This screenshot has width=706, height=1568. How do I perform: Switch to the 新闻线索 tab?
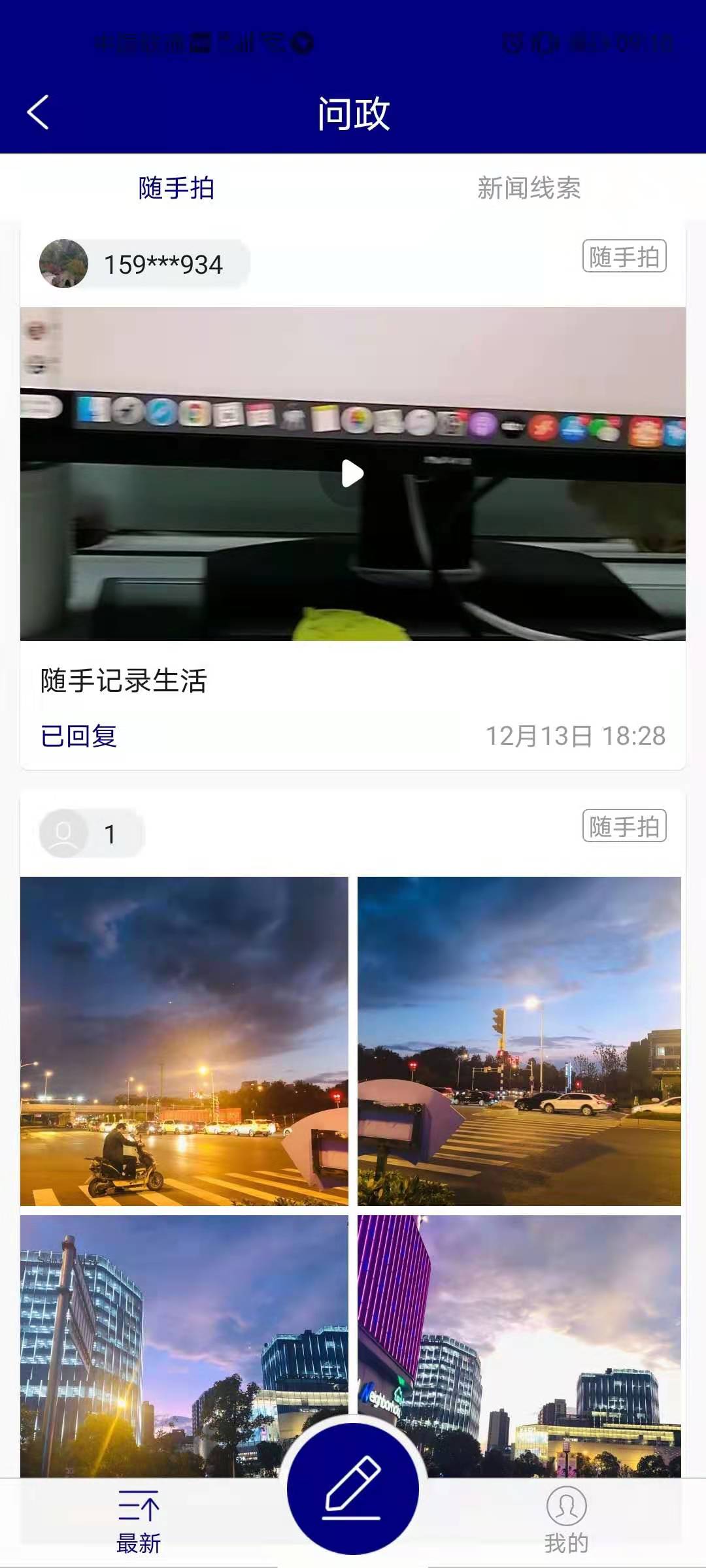529,188
